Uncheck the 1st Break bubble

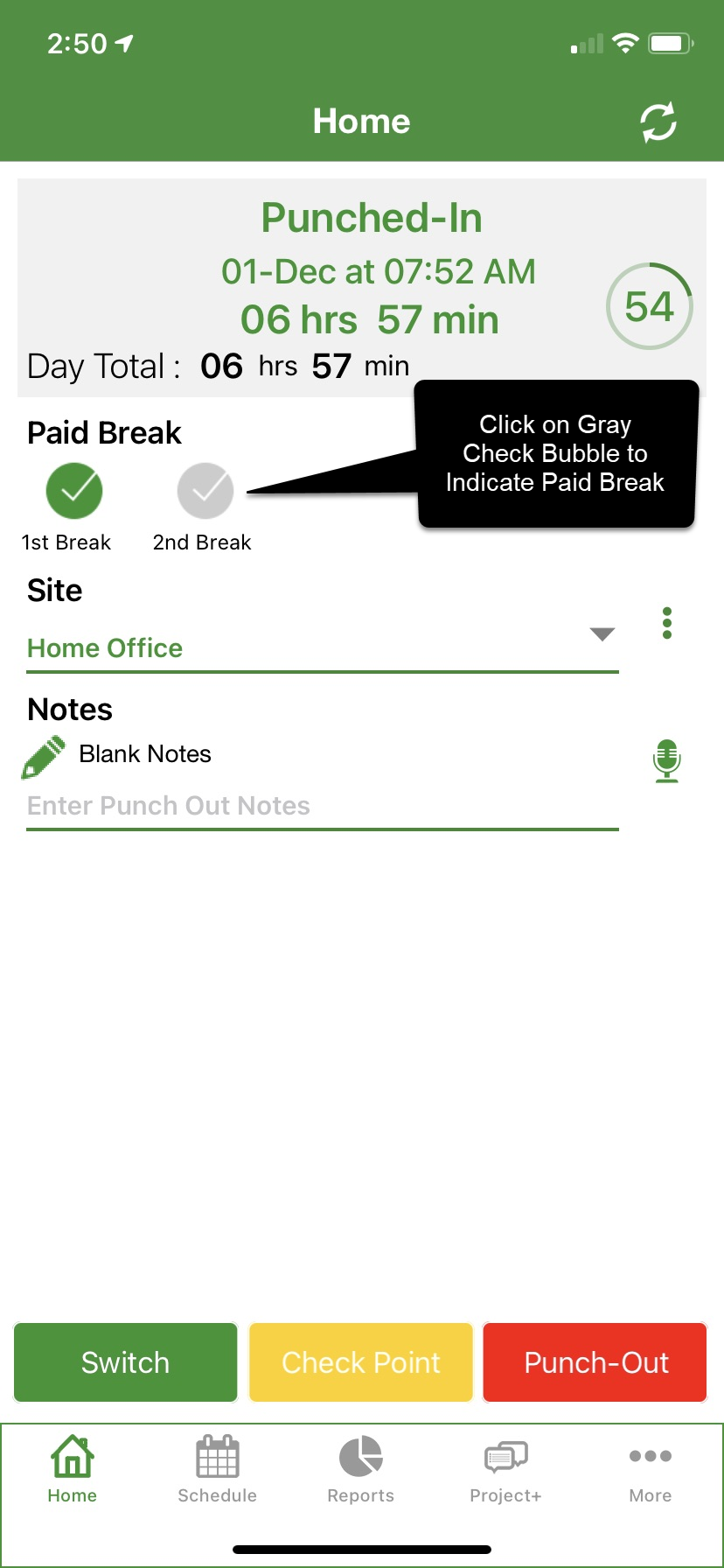74,491
